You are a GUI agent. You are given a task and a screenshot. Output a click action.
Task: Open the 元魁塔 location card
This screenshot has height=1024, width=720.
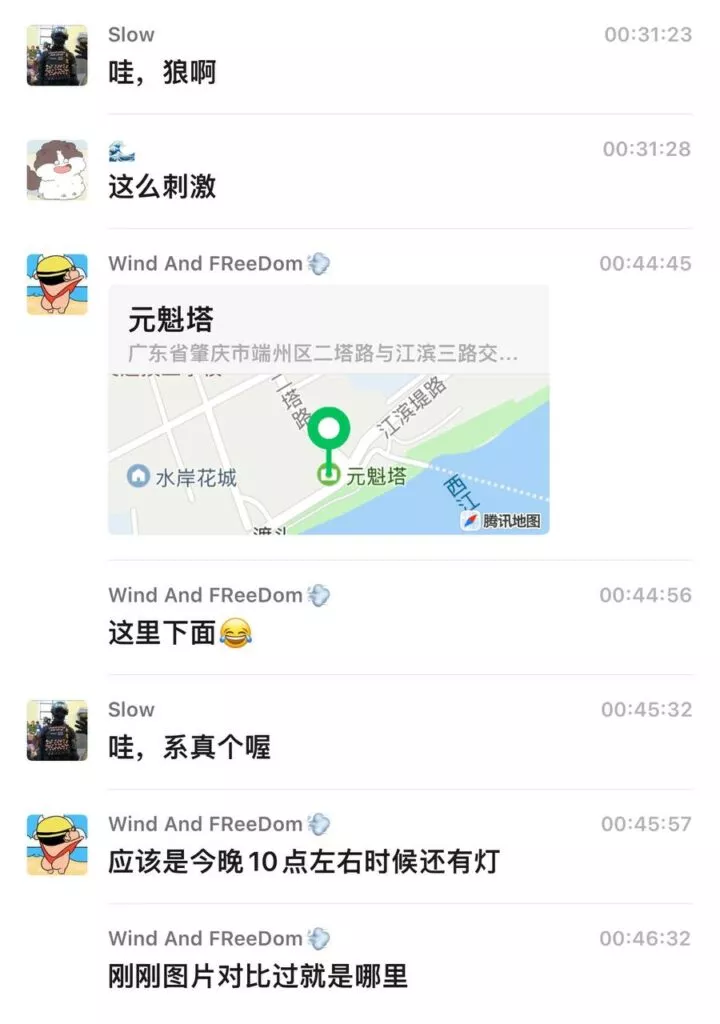pos(328,410)
